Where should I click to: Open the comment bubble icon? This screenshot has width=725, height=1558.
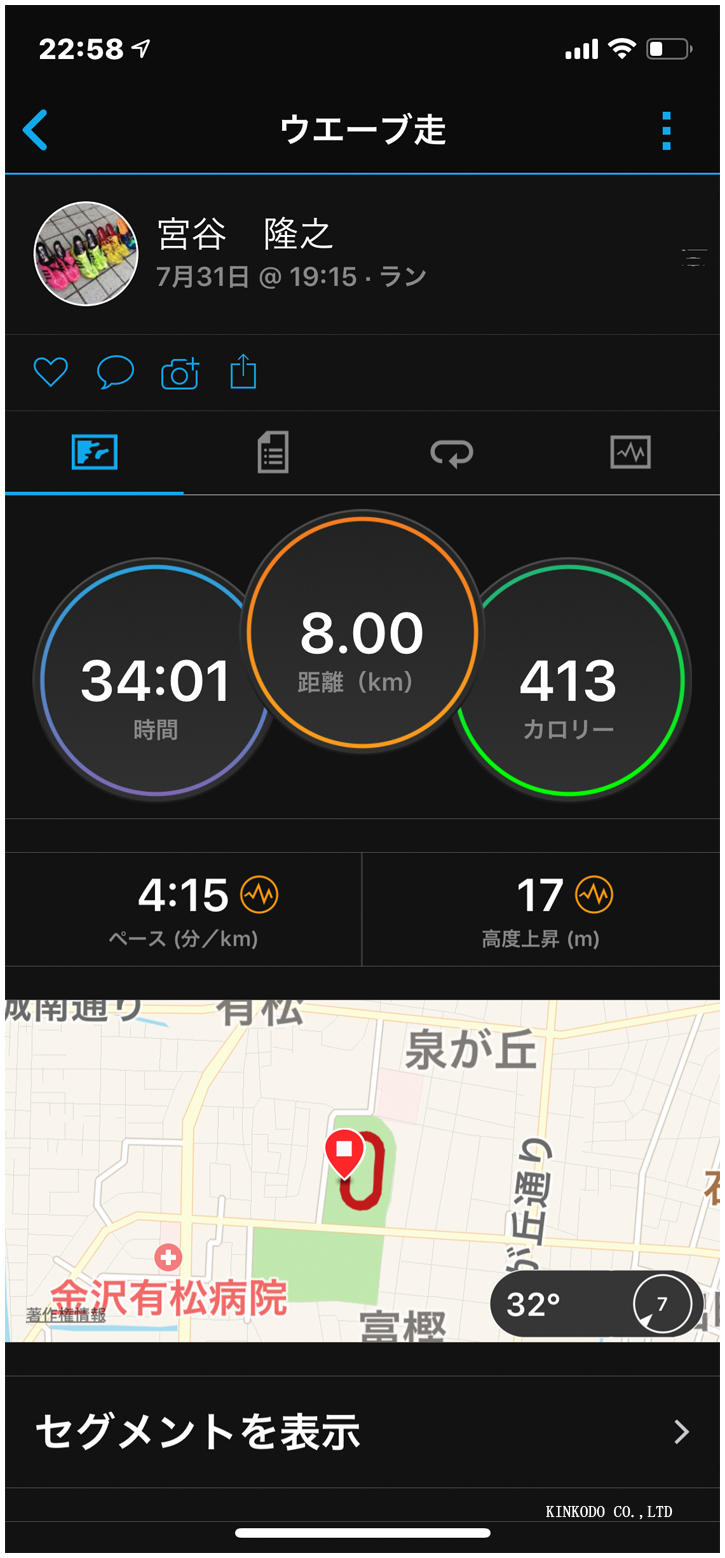click(x=115, y=372)
